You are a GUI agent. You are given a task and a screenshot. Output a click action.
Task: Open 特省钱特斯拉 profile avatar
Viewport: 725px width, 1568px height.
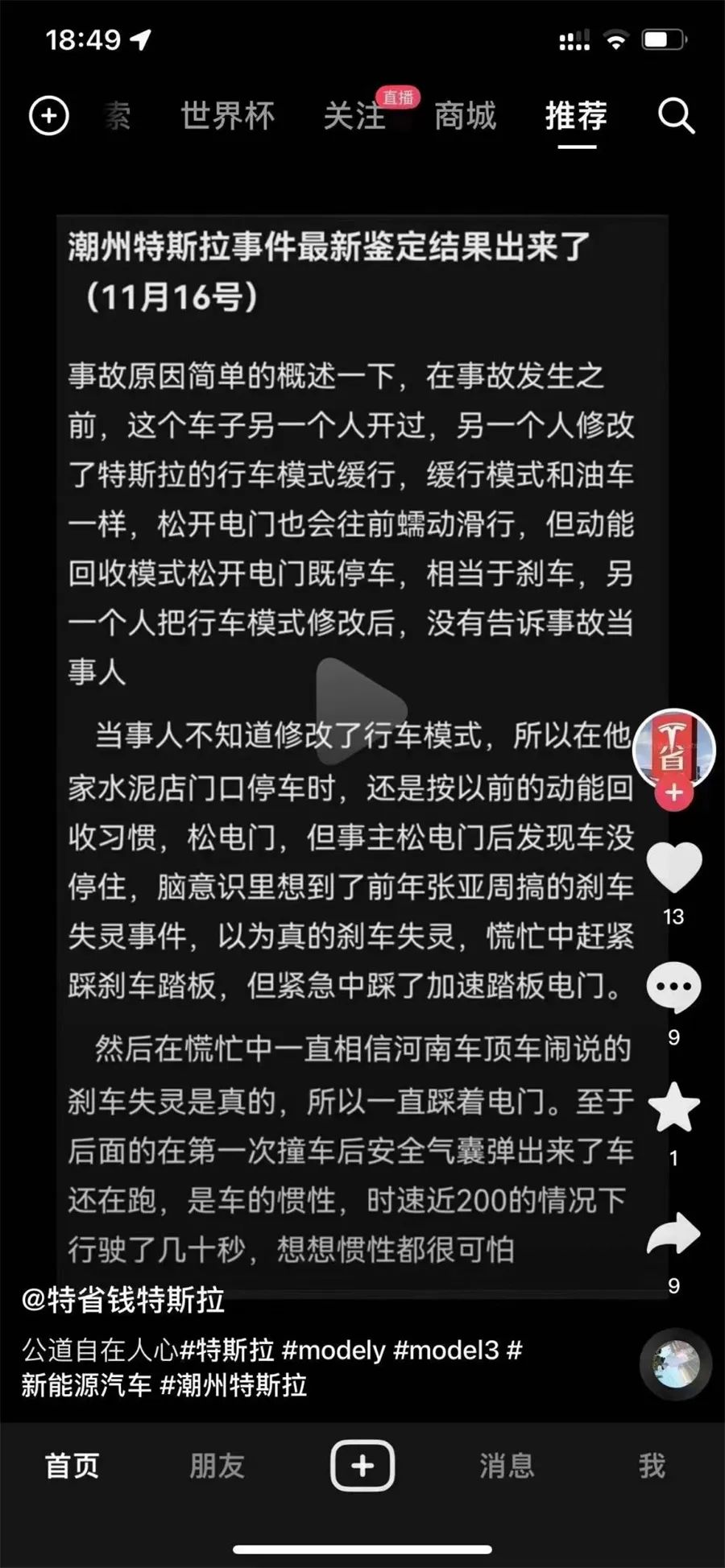(673, 748)
